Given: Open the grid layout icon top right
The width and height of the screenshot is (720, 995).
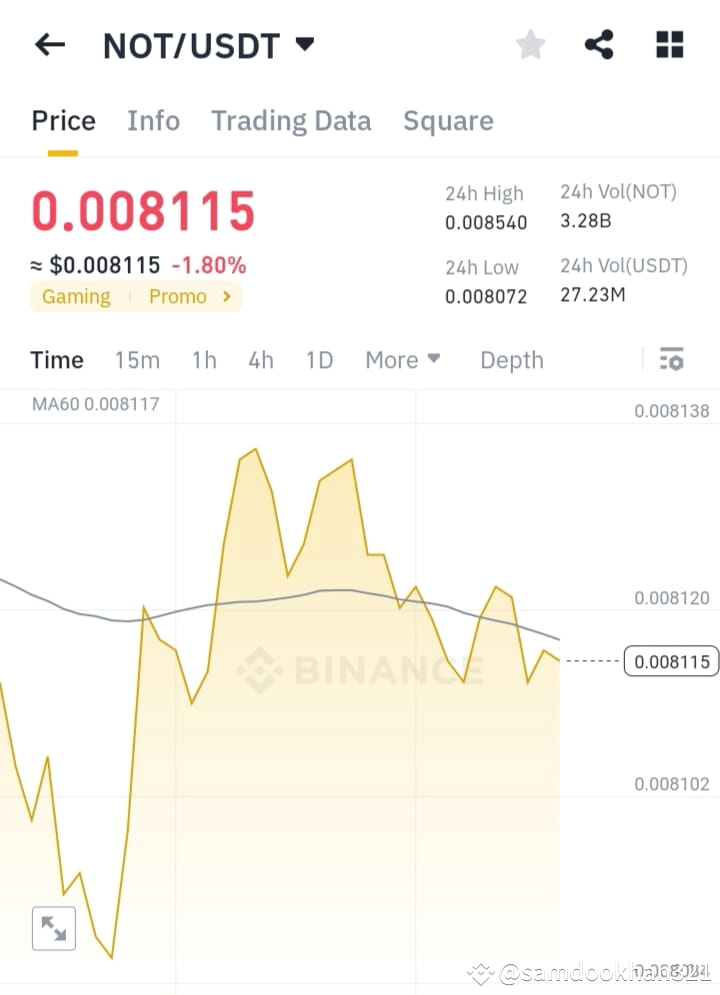Looking at the screenshot, I should point(668,44).
